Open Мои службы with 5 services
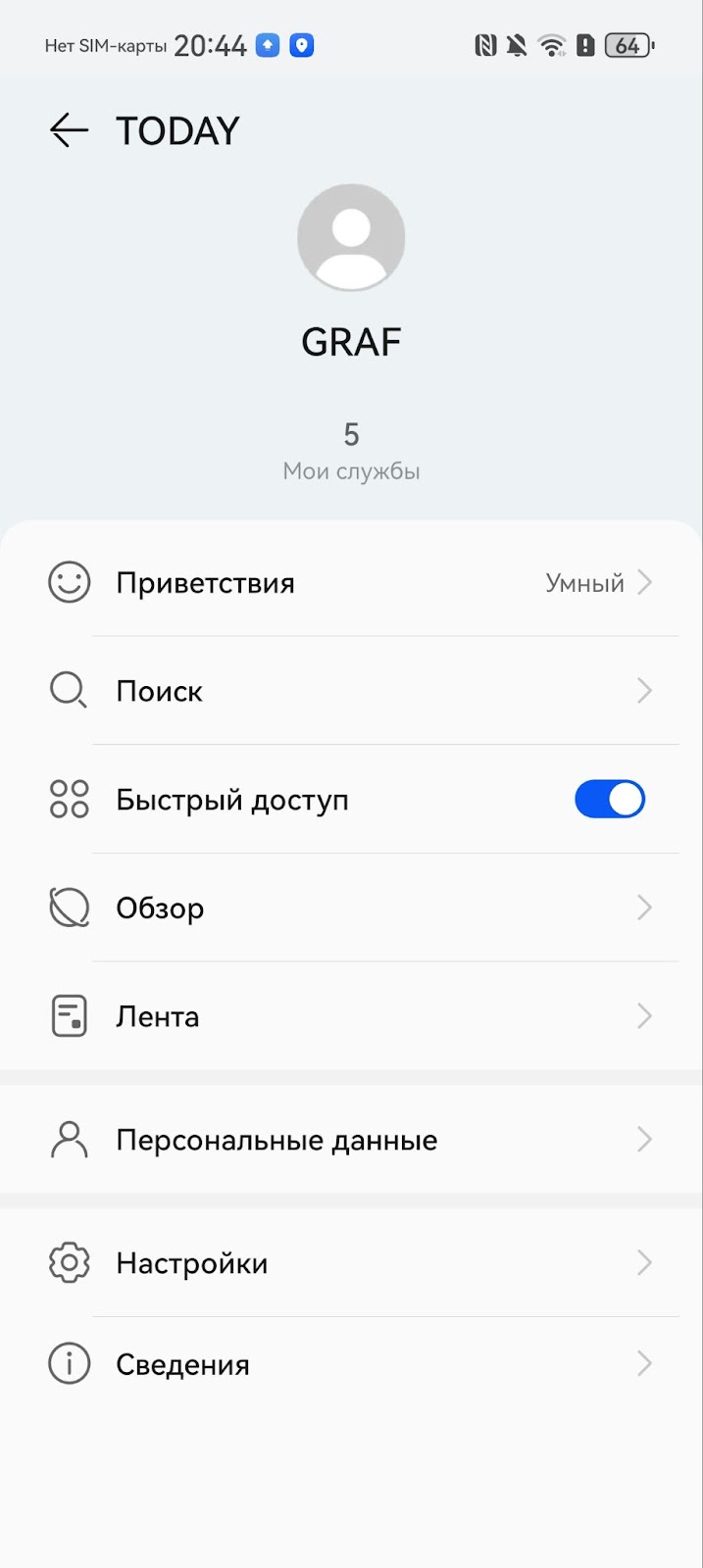 pos(351,451)
